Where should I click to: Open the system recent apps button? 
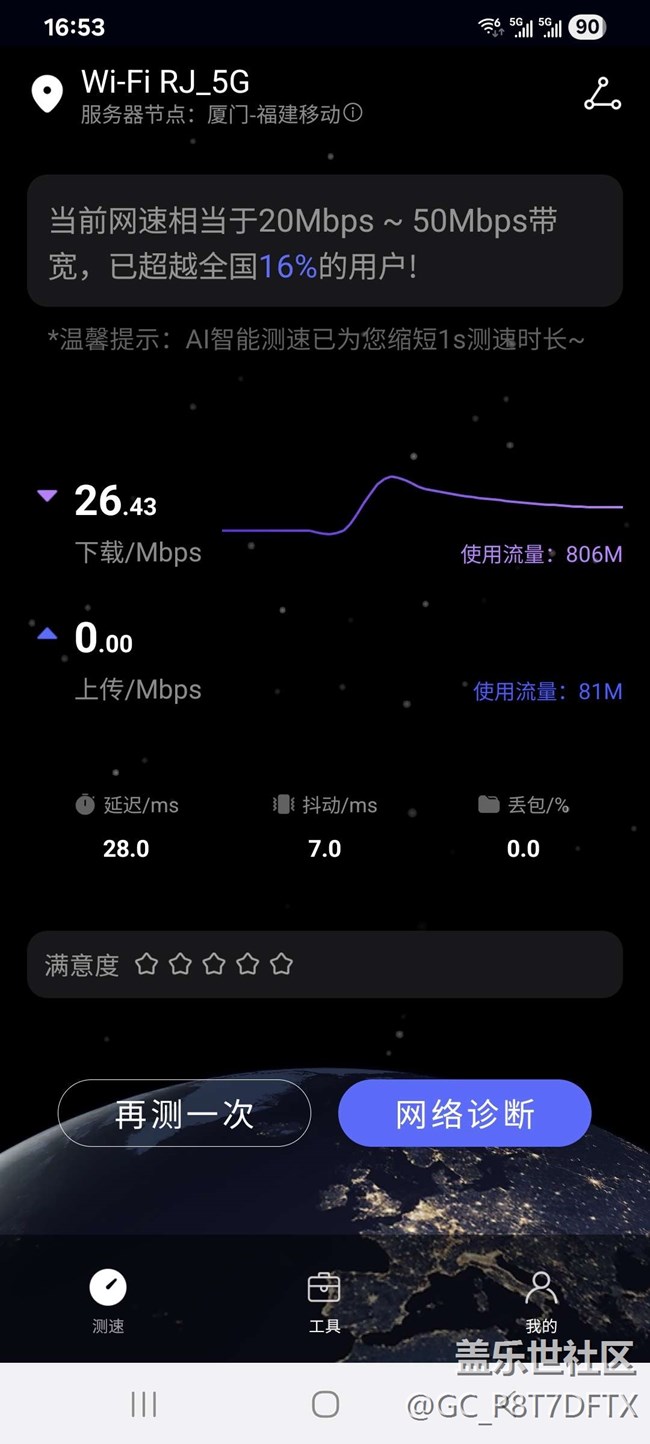click(144, 1404)
